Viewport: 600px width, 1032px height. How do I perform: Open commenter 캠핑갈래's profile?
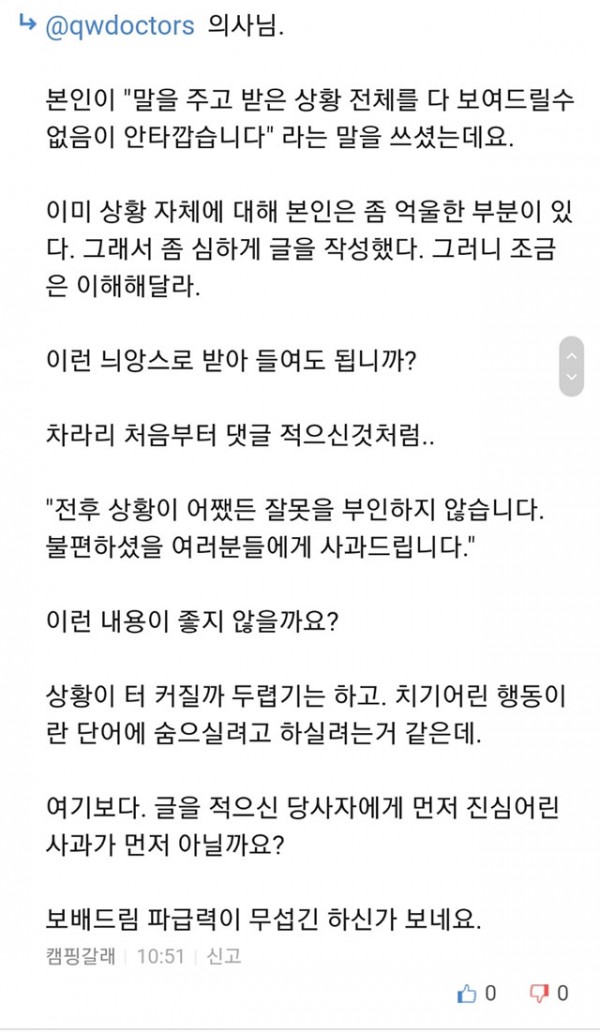point(81,956)
